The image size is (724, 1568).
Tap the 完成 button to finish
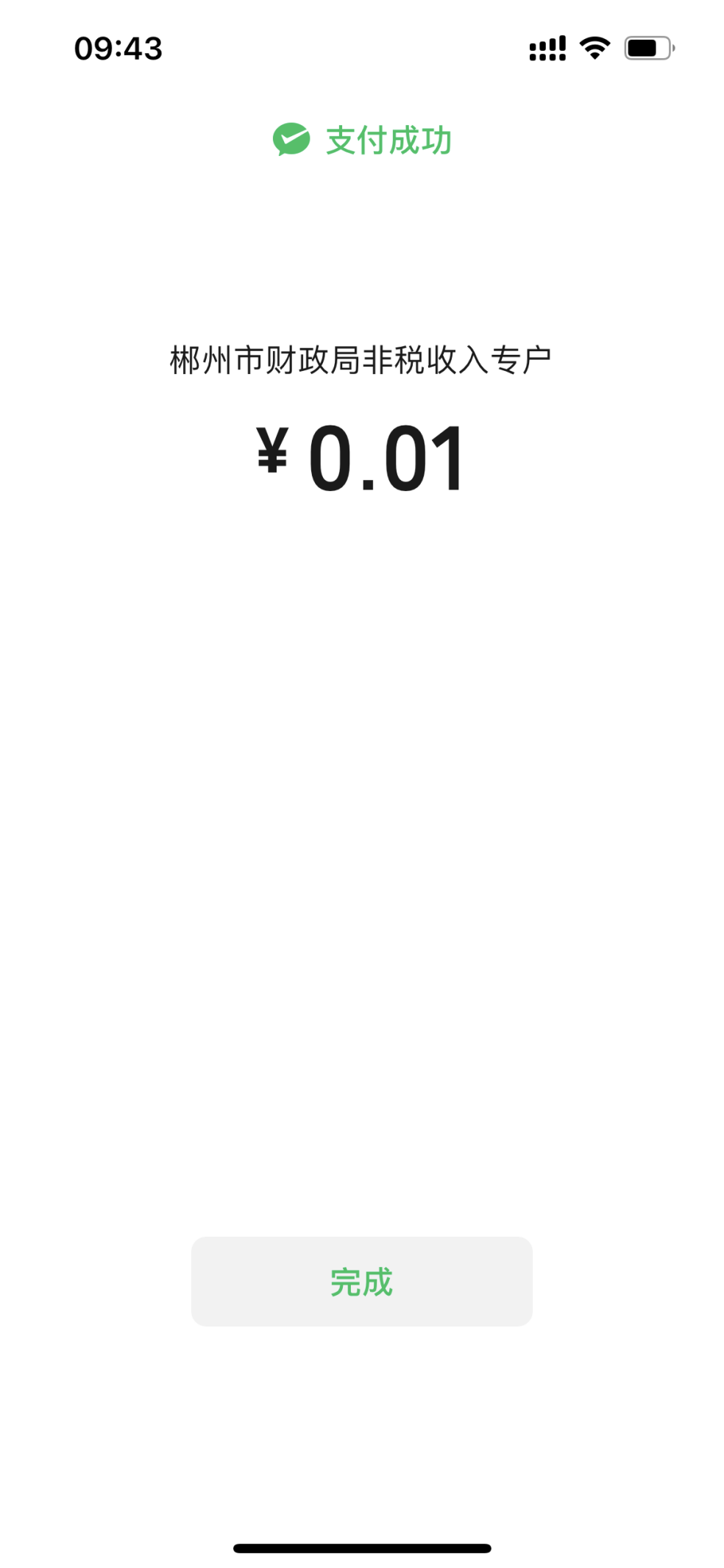(x=361, y=1282)
